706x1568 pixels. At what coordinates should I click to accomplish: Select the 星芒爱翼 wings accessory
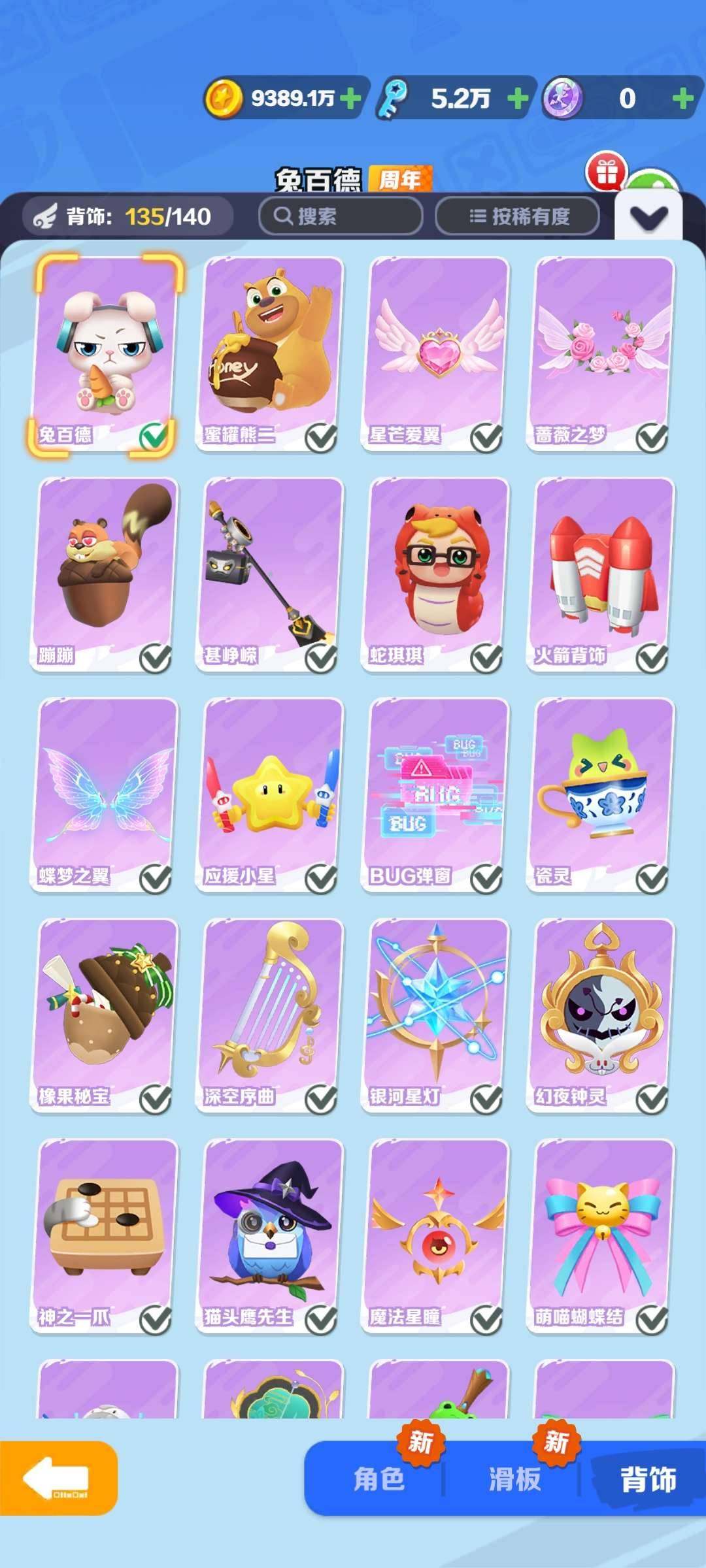coord(435,353)
